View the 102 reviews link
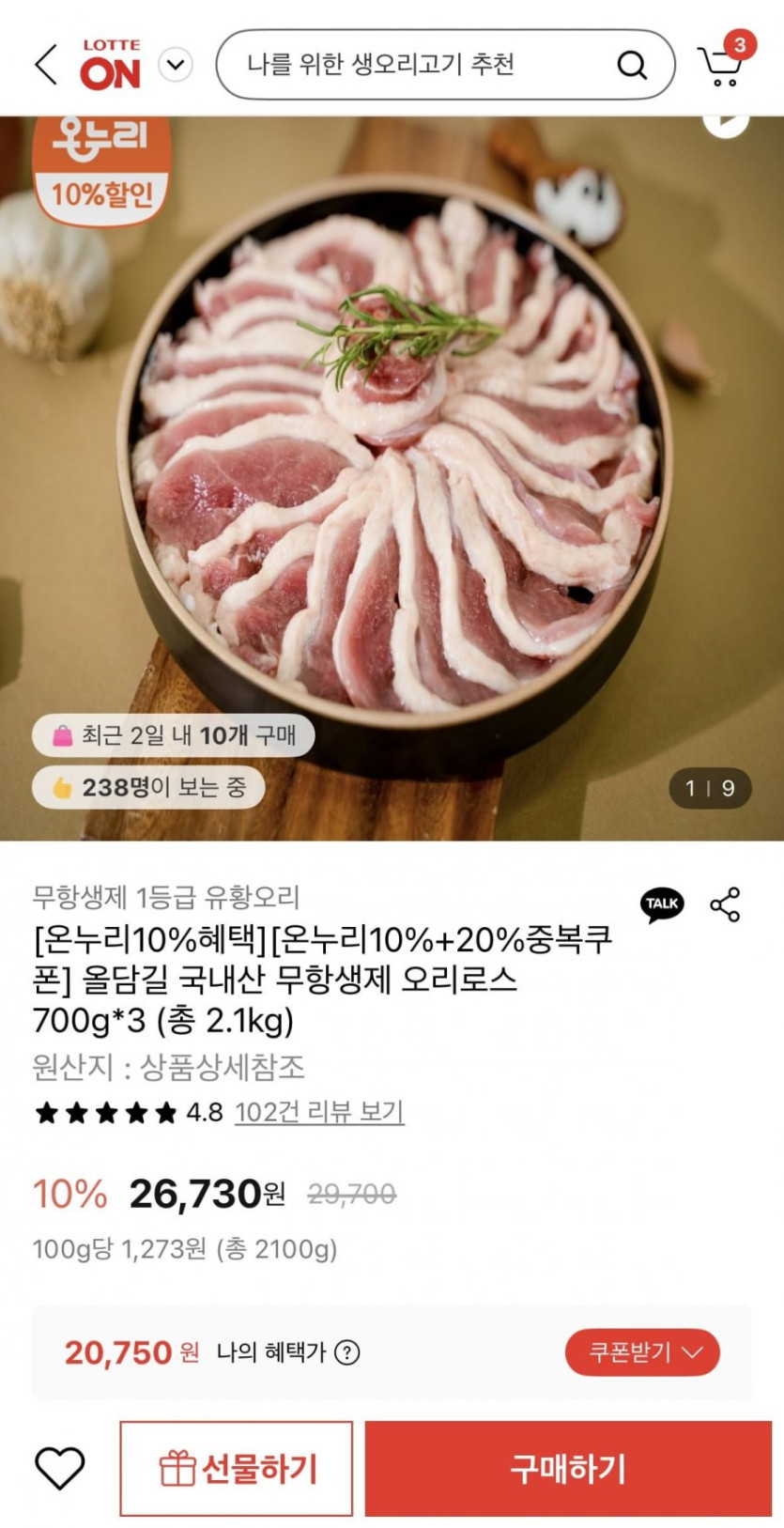Viewport: 784px width, 1528px height. [x=319, y=1112]
